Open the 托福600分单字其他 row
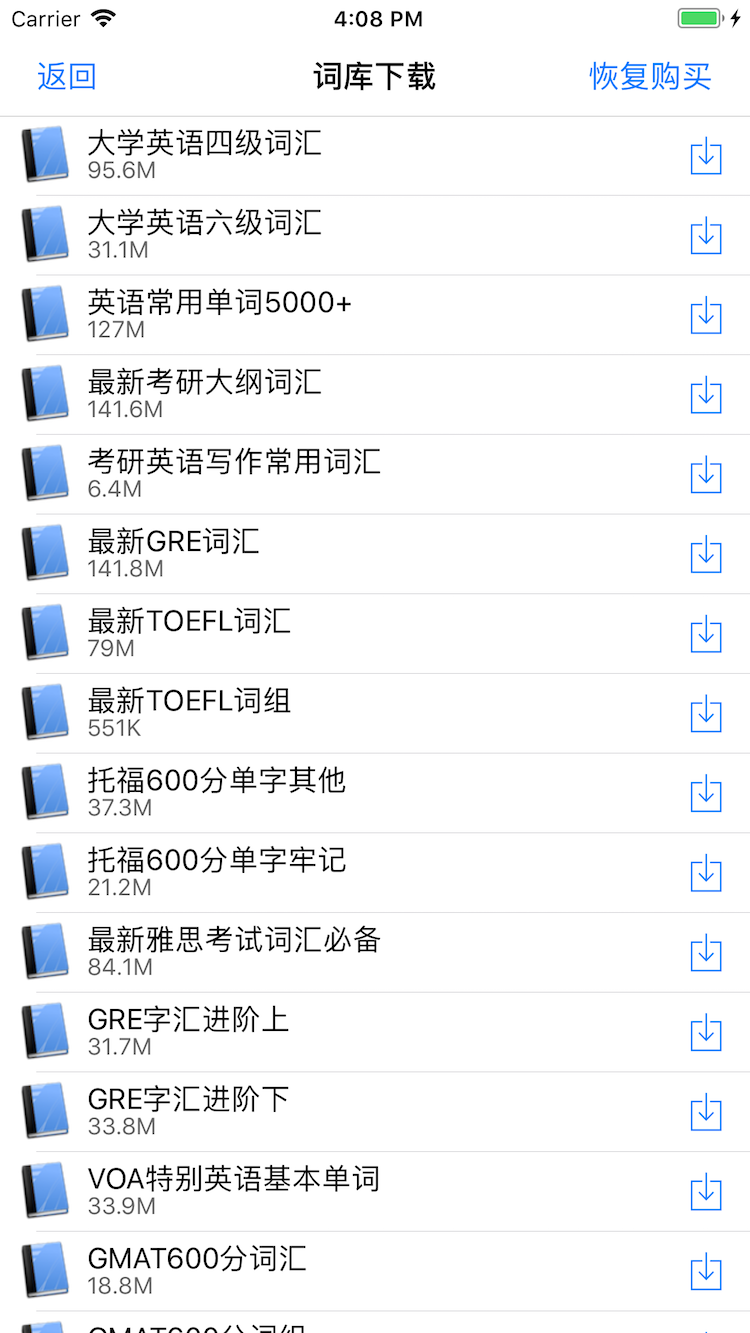This screenshot has height=1333, width=750. (x=375, y=793)
